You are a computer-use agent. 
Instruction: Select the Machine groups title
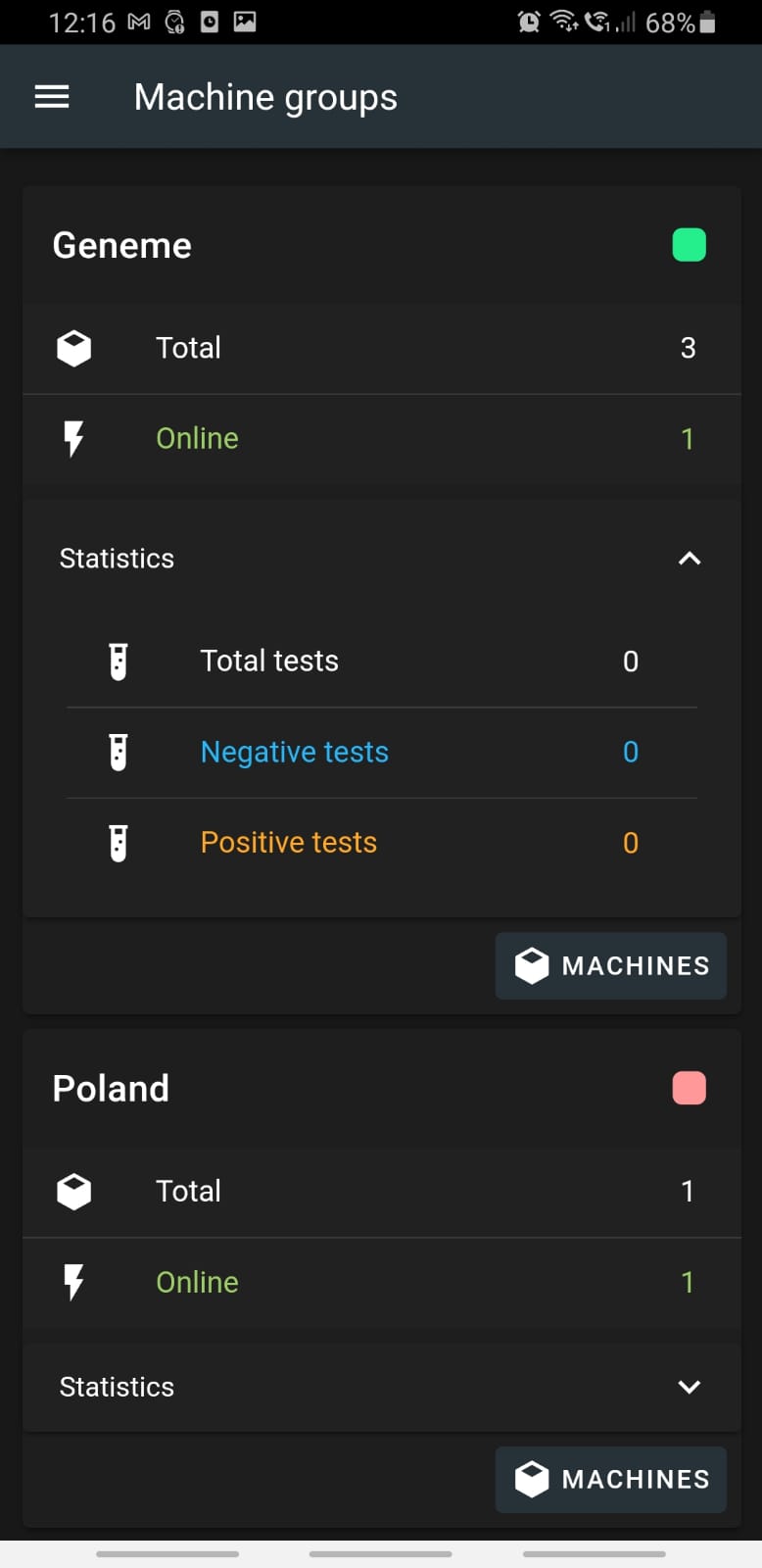pos(265,96)
